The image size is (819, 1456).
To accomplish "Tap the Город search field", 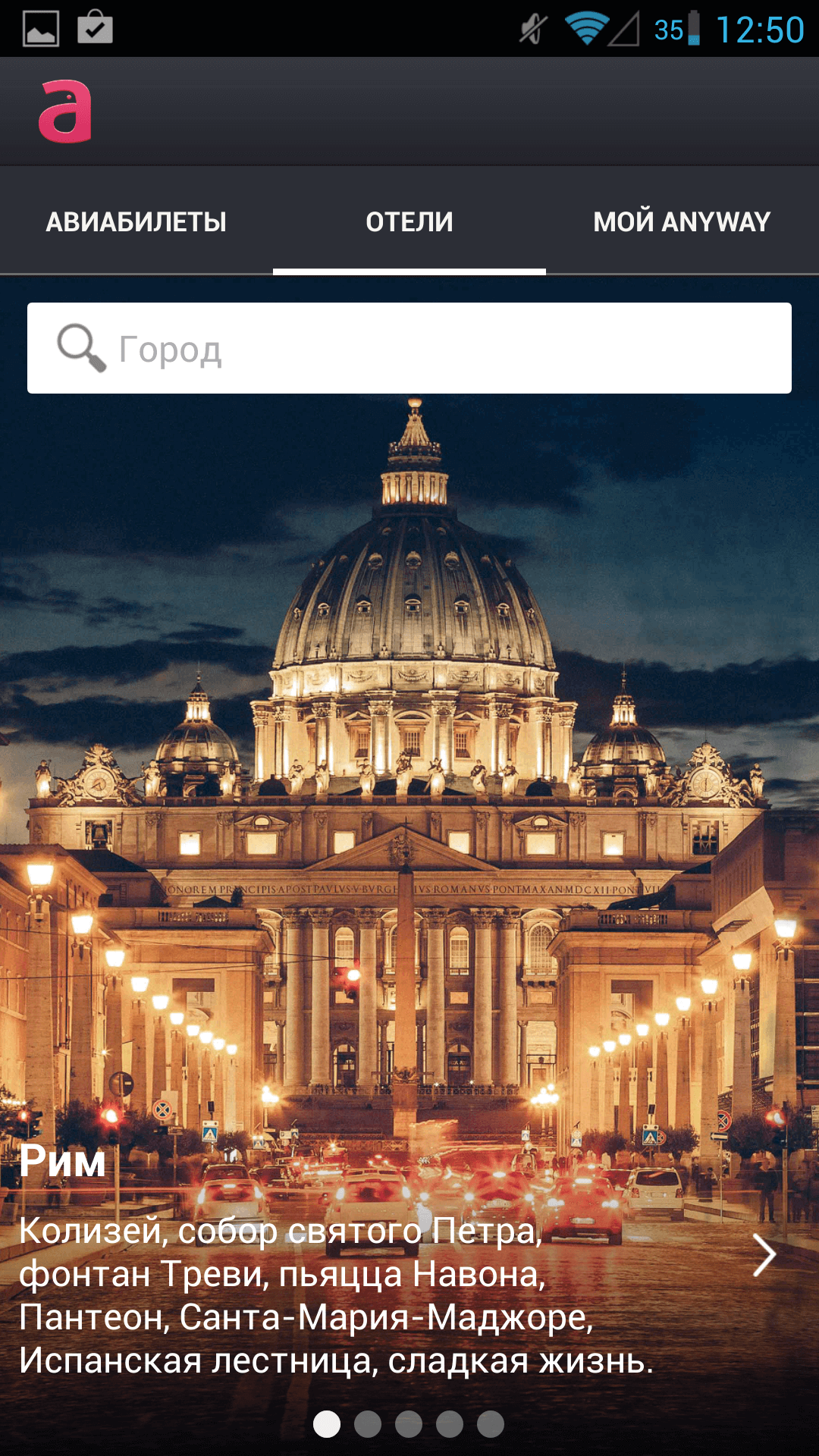I will coord(409,348).
